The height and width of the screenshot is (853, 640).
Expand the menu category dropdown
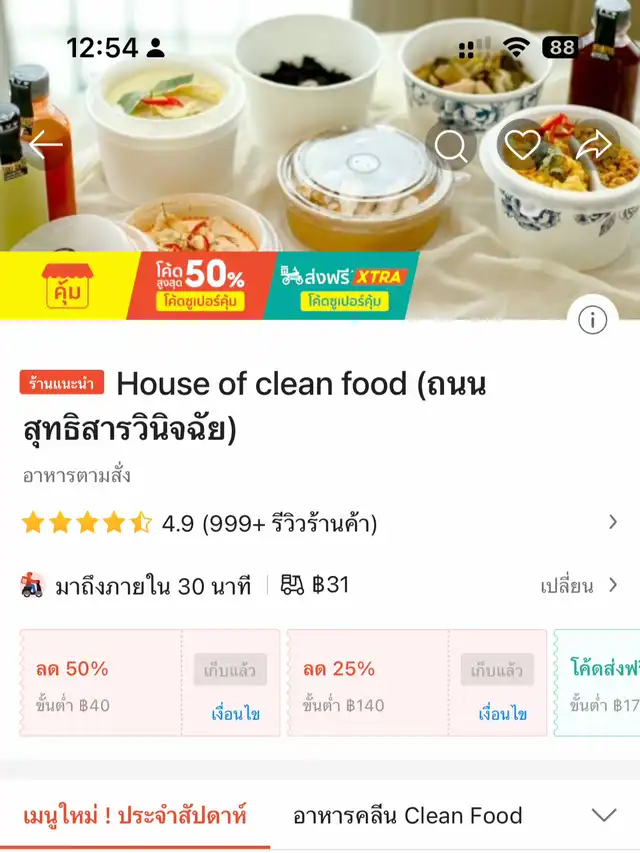(603, 815)
